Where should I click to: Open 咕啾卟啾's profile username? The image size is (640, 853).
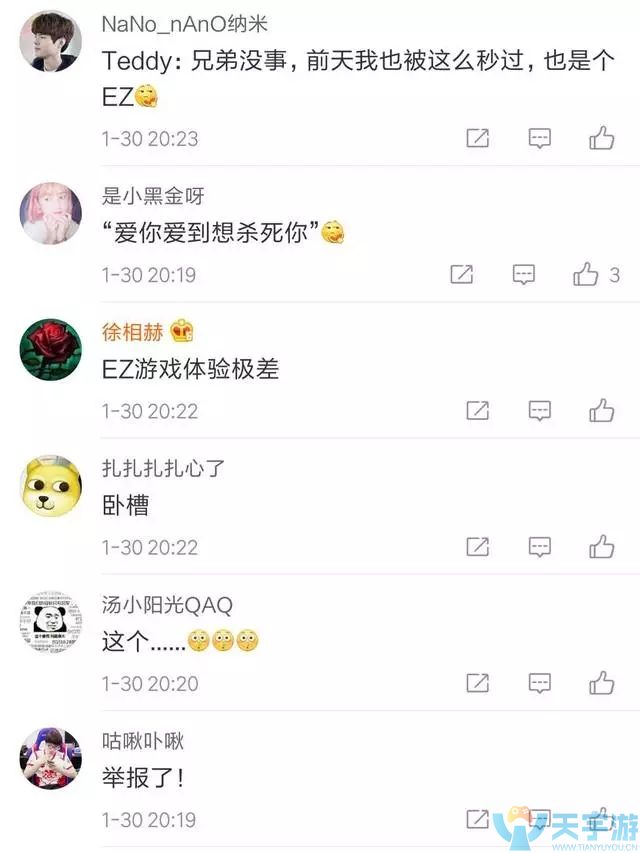tap(143, 741)
